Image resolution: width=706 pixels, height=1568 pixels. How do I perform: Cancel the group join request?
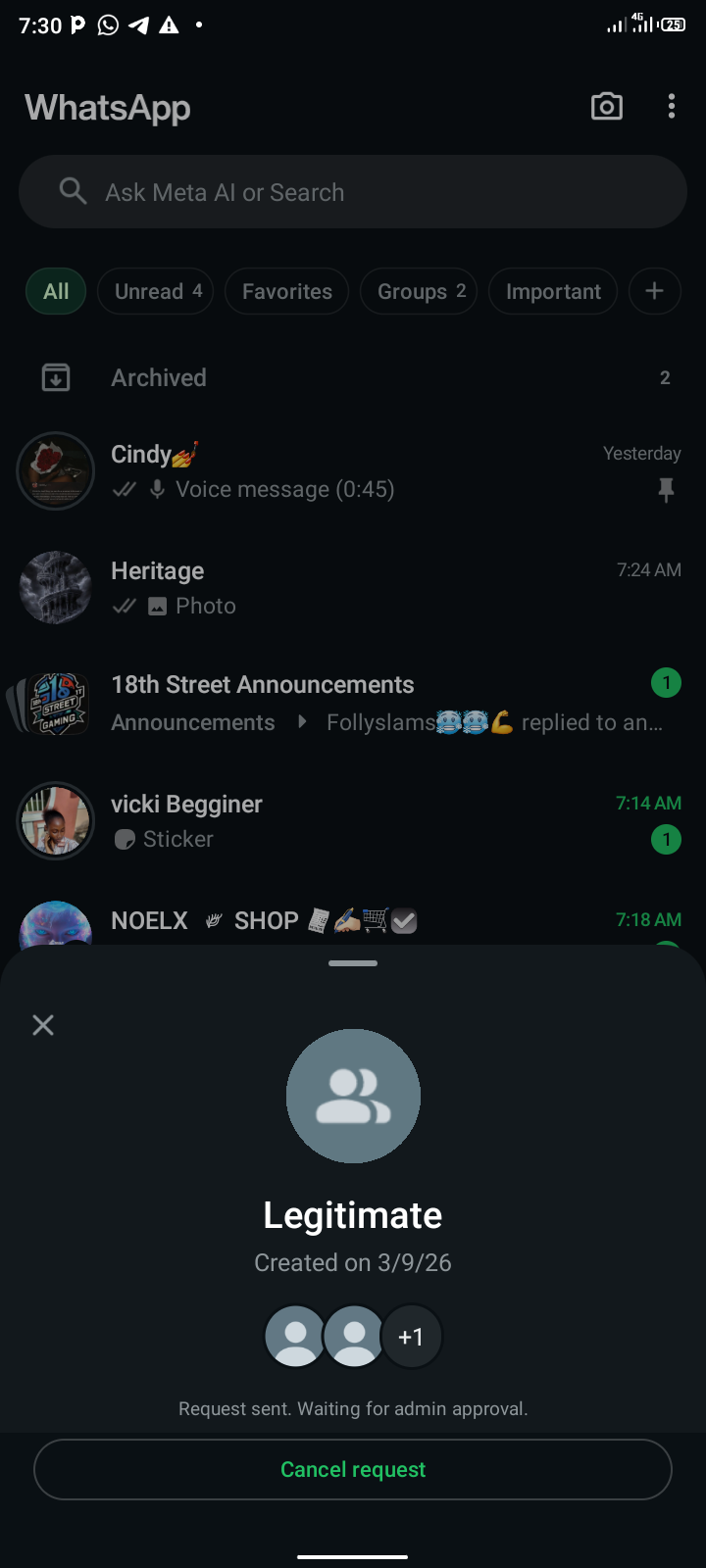coord(353,1469)
